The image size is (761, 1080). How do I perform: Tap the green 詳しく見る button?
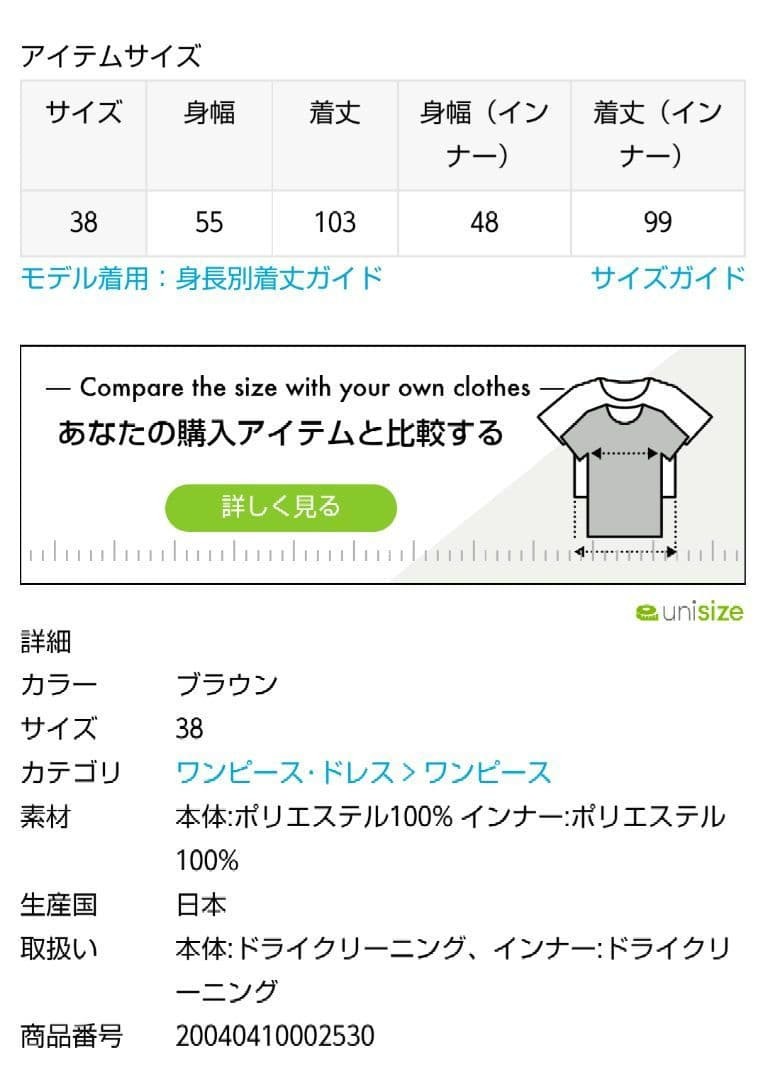[281, 507]
